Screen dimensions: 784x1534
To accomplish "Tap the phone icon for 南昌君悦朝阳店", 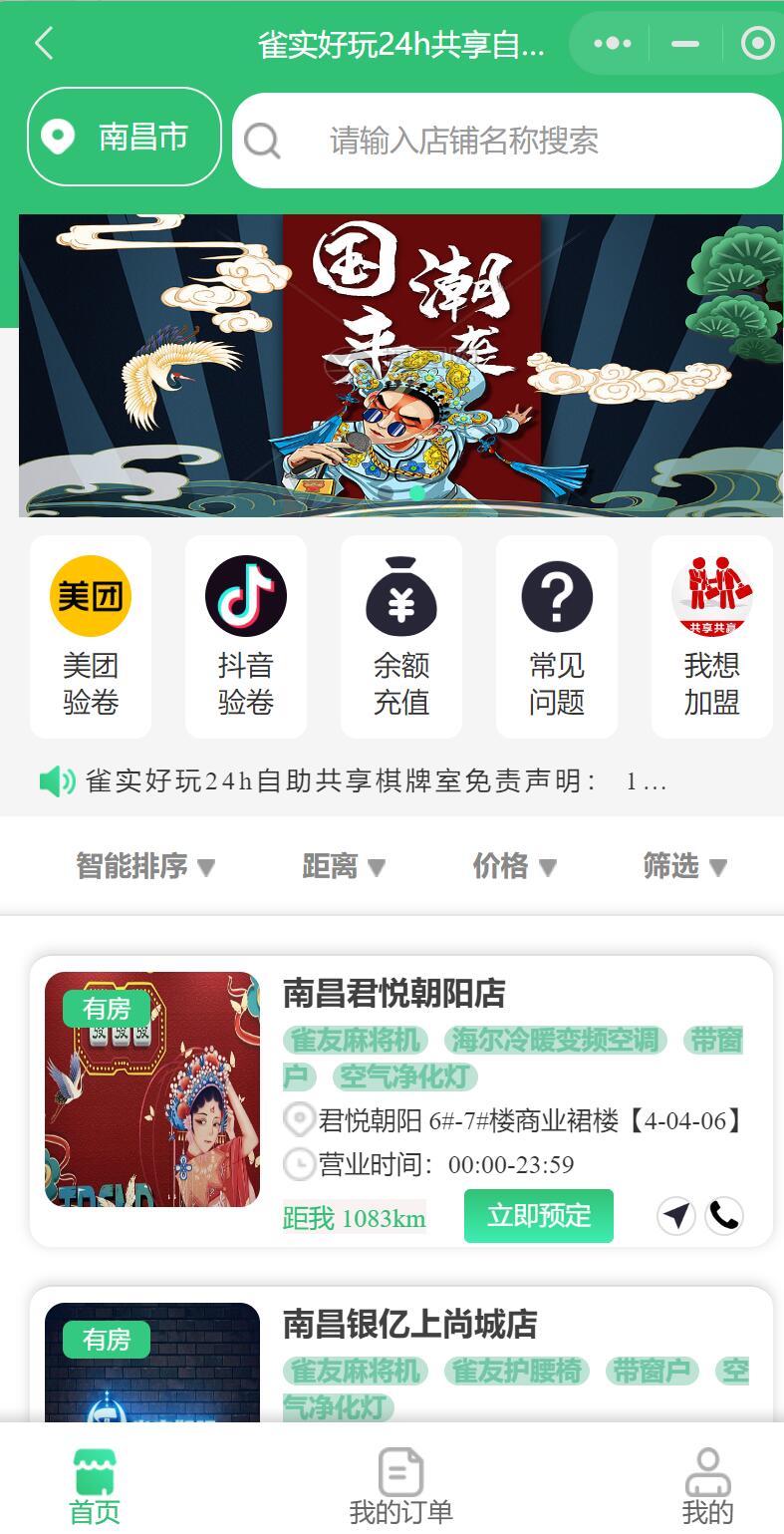I will [724, 1217].
